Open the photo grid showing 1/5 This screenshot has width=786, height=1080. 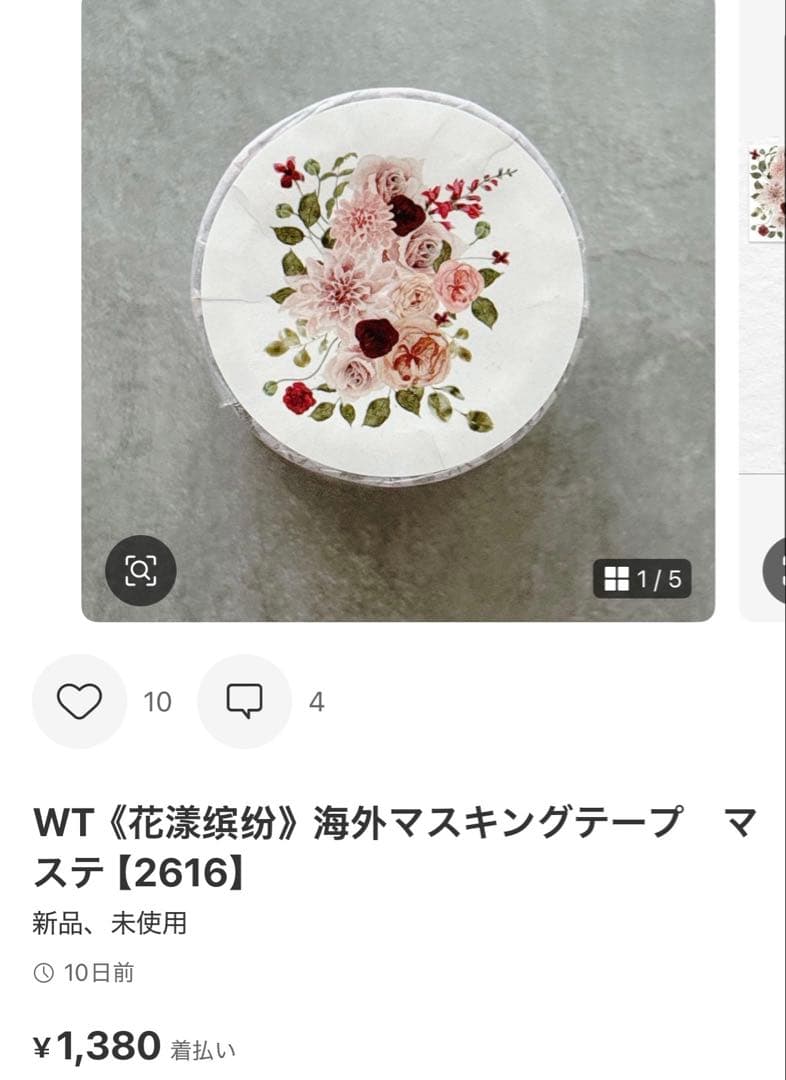642,578
